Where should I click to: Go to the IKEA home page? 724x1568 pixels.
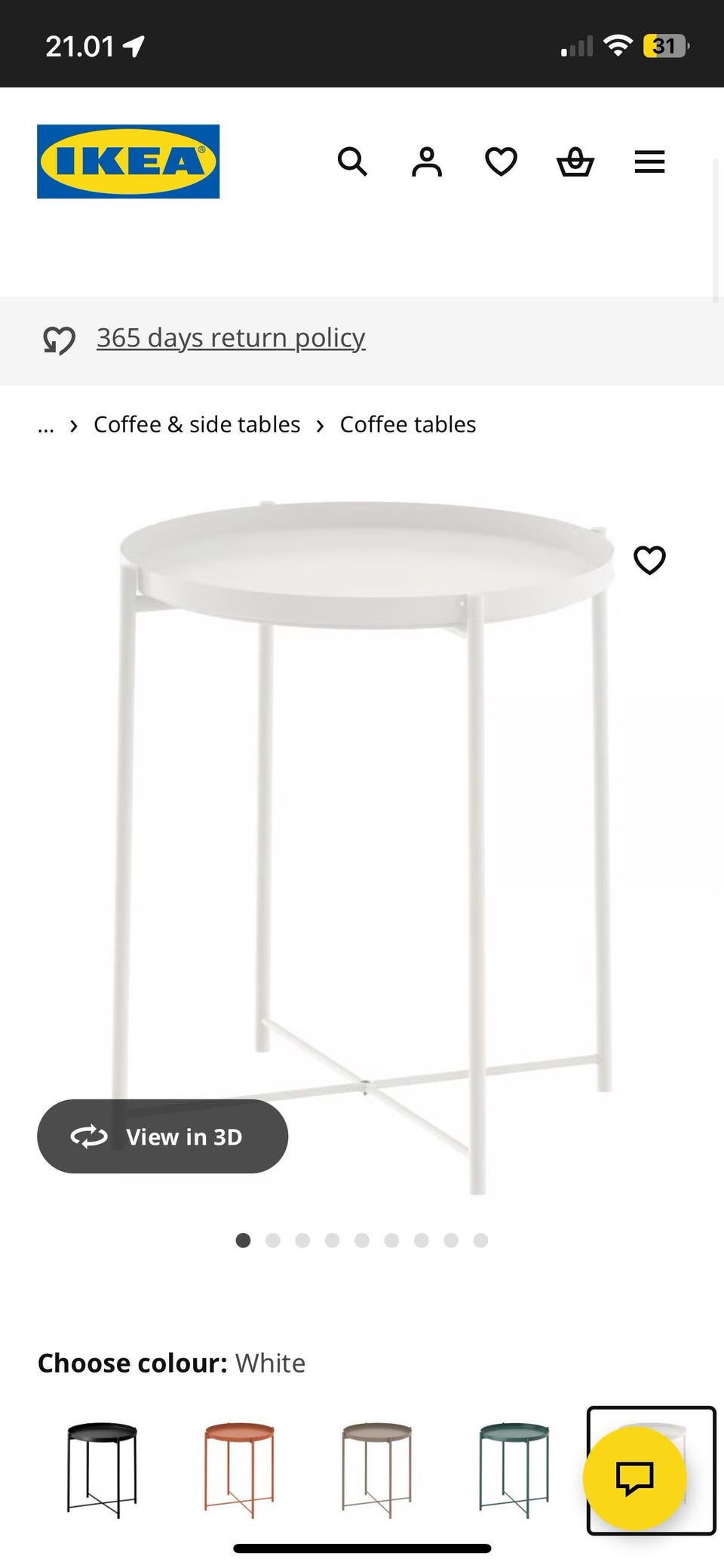pos(128,161)
